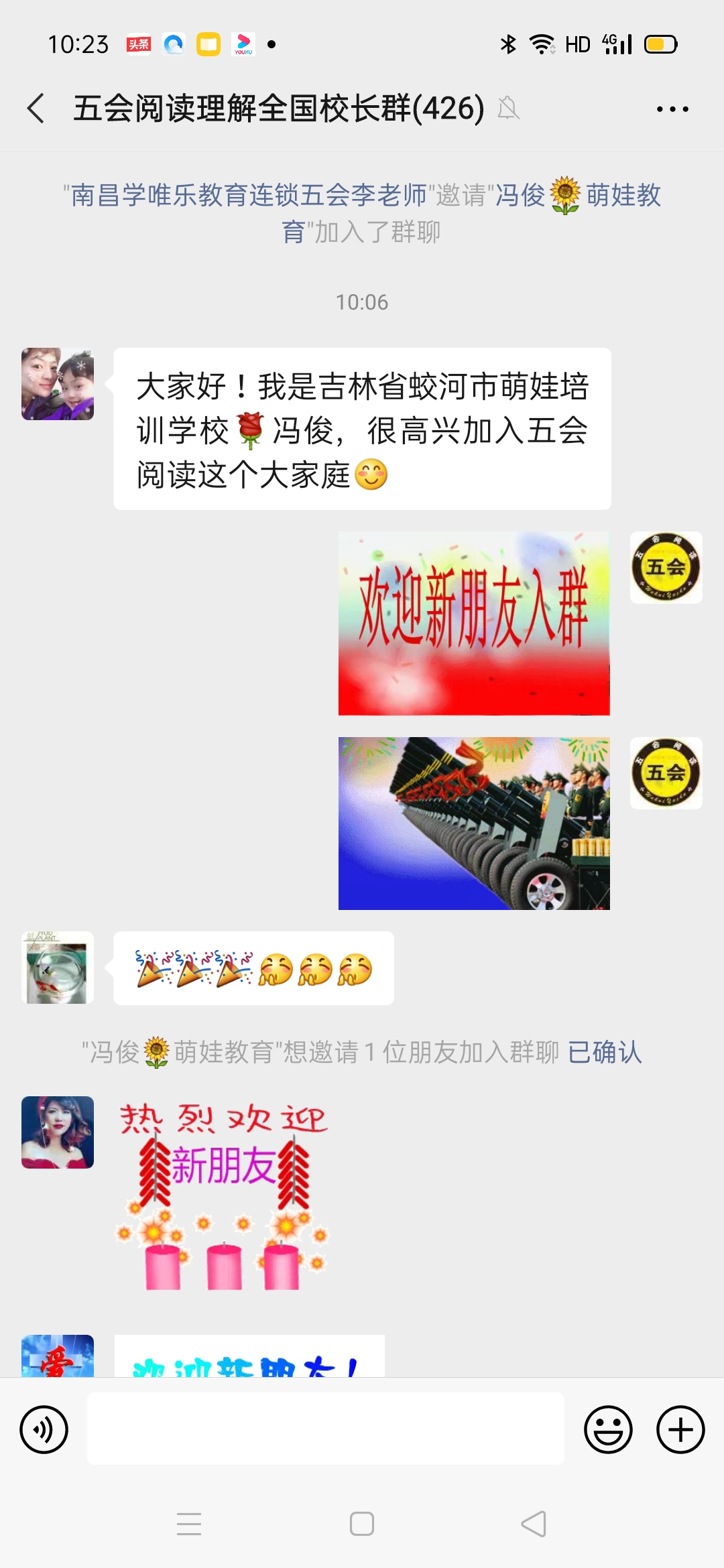The image size is (724, 1568).
Task: Switch to voice message input
Action: tap(44, 1429)
